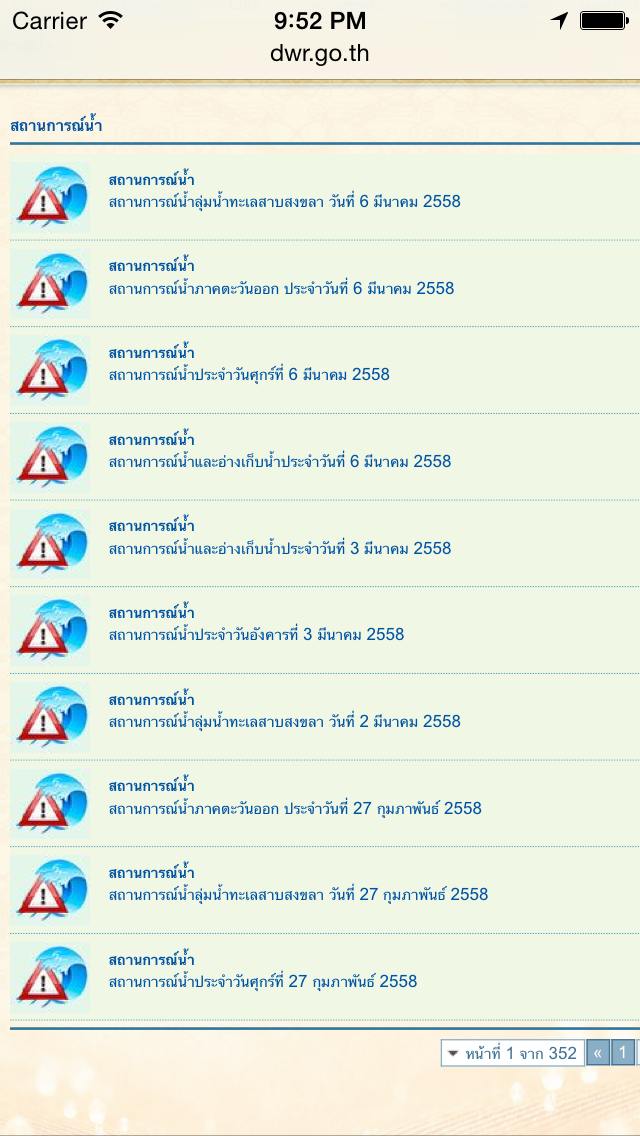Open สถานการณ์น้ำประจำวันศุกร์ที่ 27 กุมภาพันธ์ 2558
The height and width of the screenshot is (1136, 640).
263,982
